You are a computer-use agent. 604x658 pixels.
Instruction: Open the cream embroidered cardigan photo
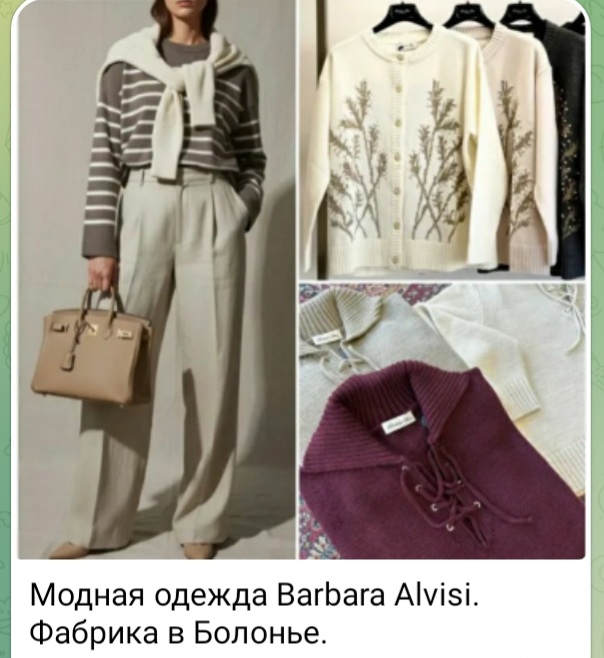(x=441, y=140)
